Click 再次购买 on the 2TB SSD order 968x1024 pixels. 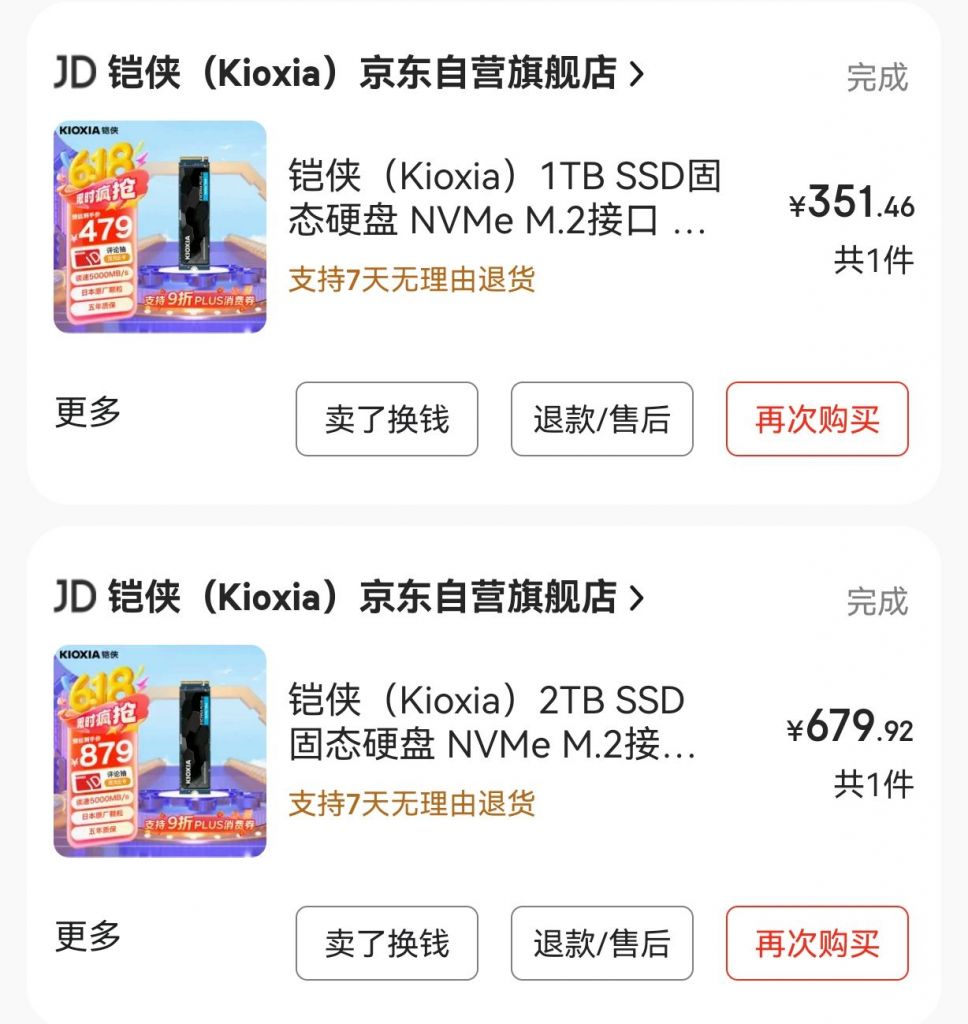coord(818,943)
